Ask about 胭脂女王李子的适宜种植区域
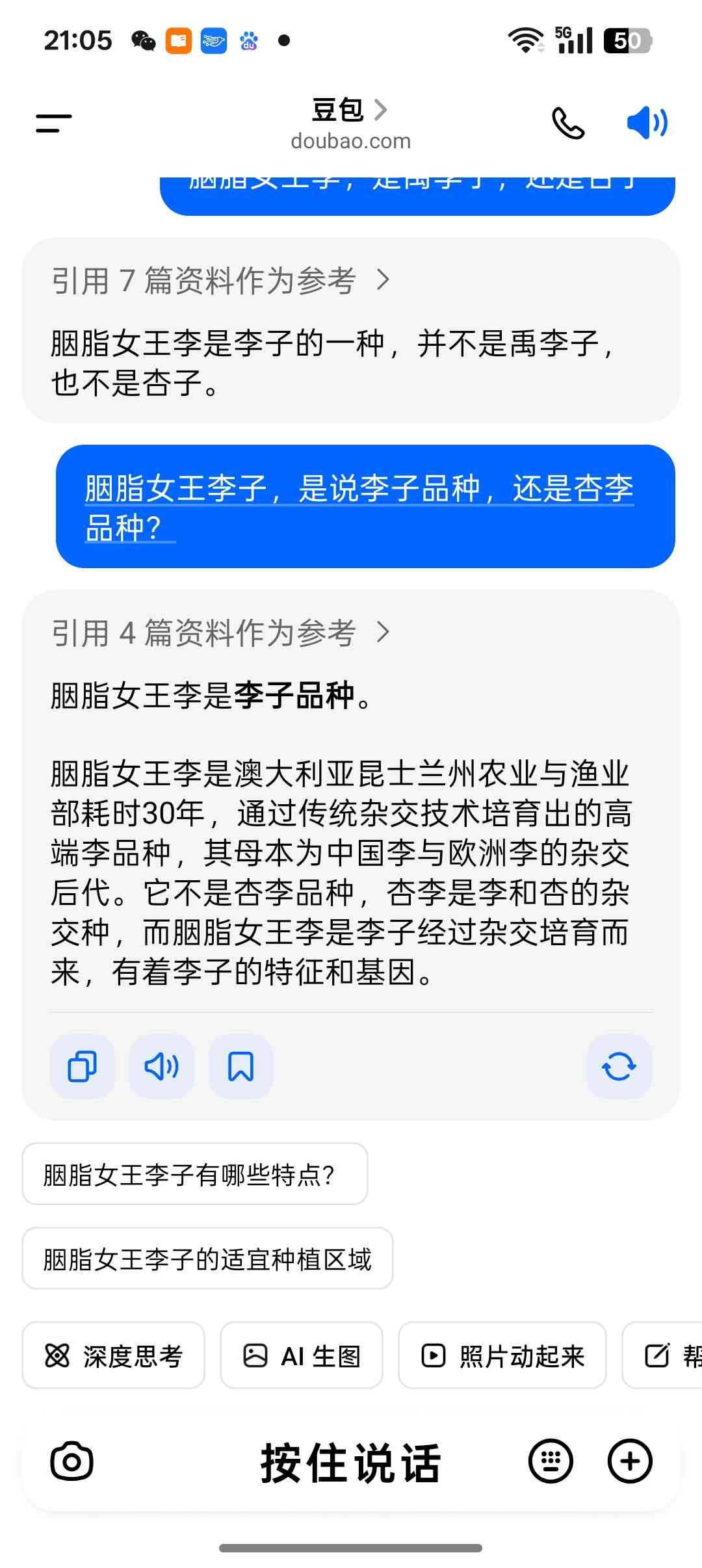Image resolution: width=702 pixels, height=1568 pixels. point(207,1258)
